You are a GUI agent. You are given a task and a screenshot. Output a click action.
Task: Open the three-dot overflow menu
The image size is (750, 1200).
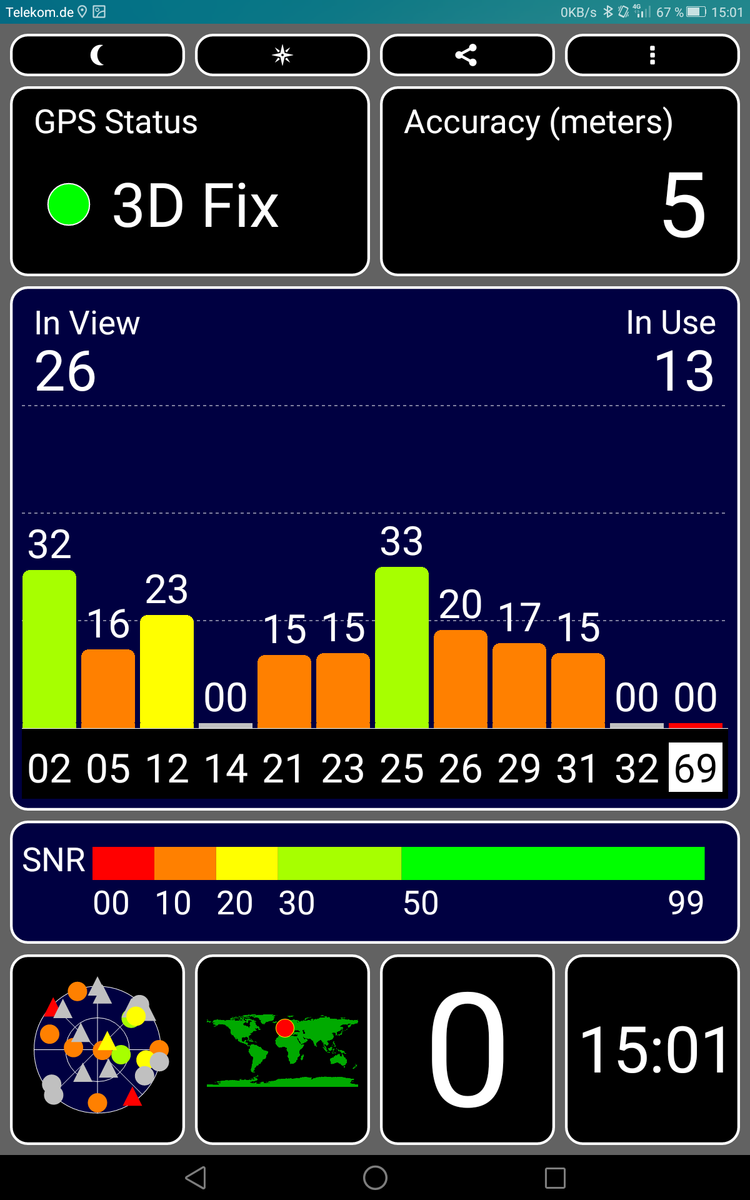[652, 55]
